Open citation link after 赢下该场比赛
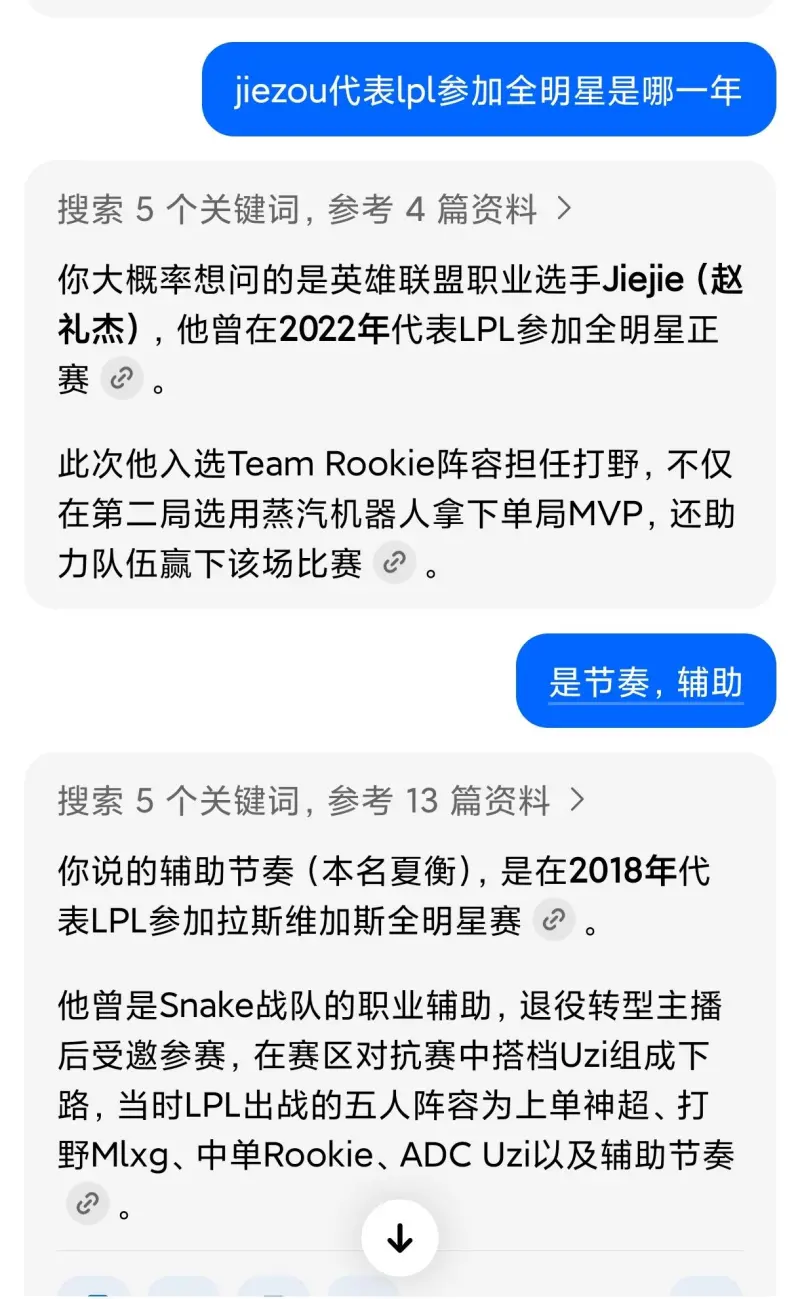 pyautogui.click(x=394, y=563)
